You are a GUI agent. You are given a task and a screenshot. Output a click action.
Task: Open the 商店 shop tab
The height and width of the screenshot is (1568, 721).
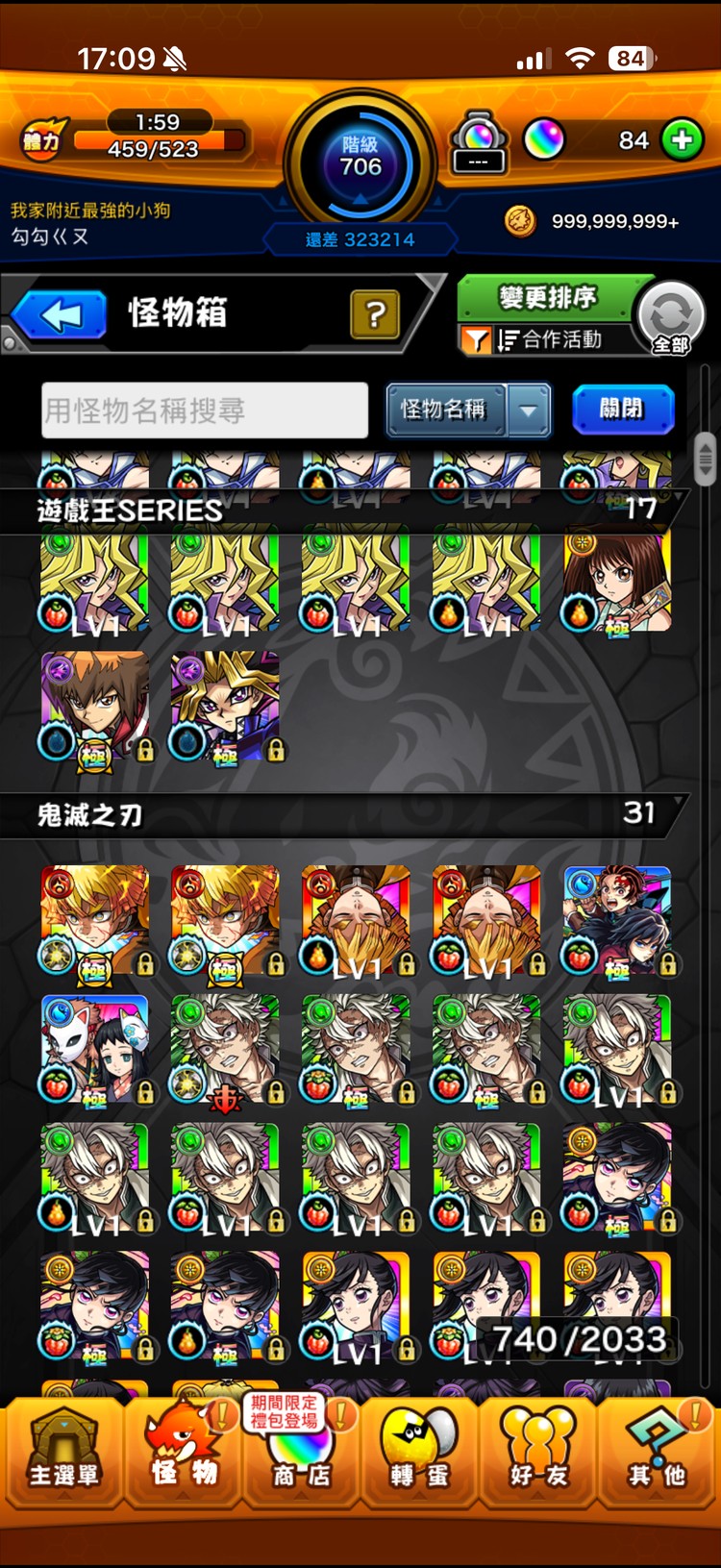(301, 1453)
